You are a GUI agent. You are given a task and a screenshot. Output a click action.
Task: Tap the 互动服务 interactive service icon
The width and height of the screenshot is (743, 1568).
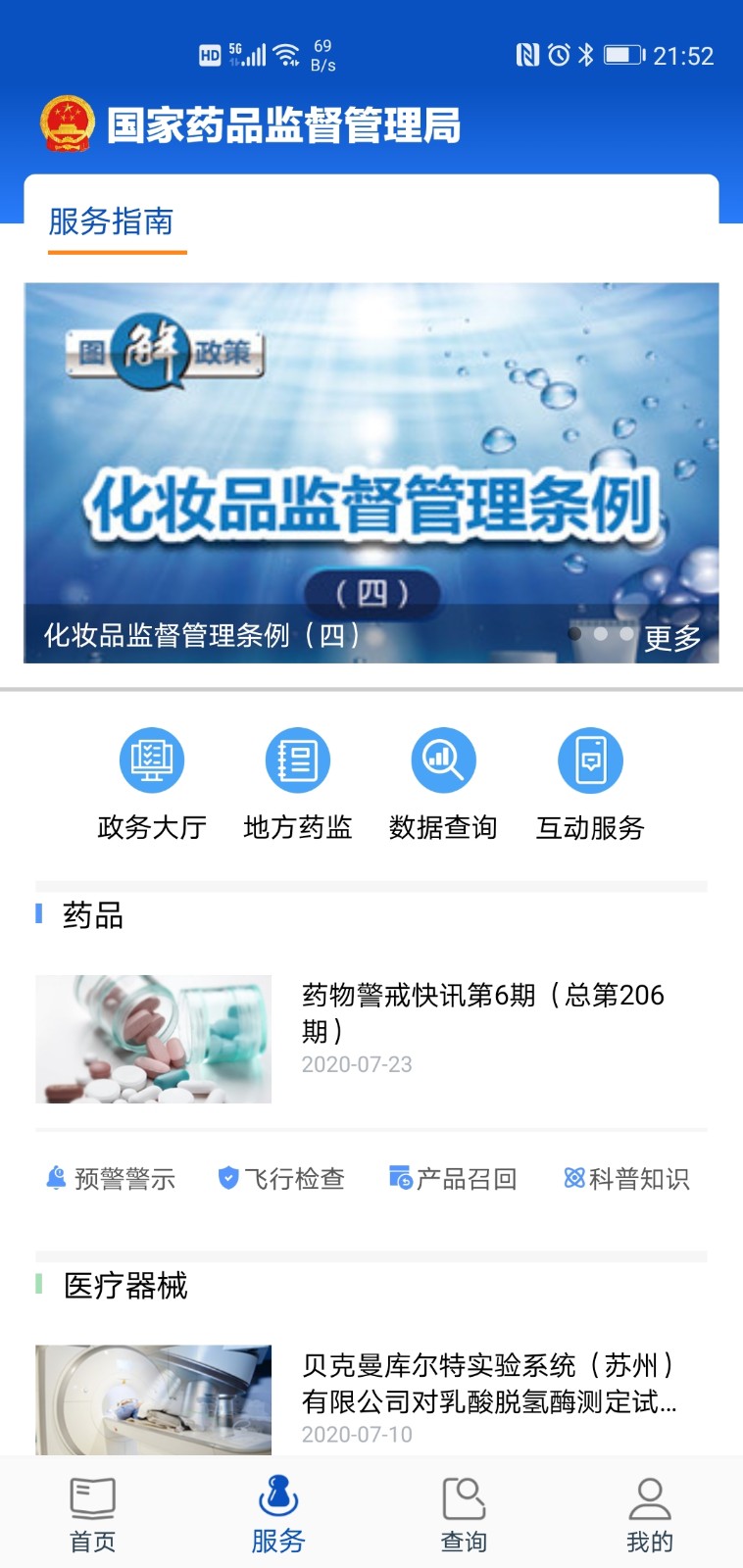pyautogui.click(x=591, y=779)
